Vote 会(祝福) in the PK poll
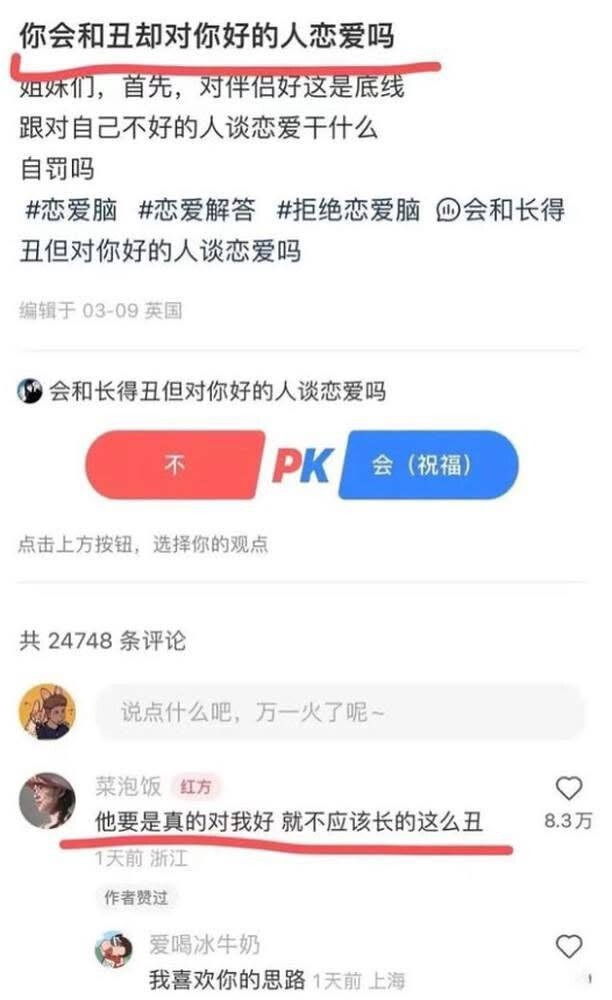Screen dimensions: 612x1000 click(x=428, y=464)
